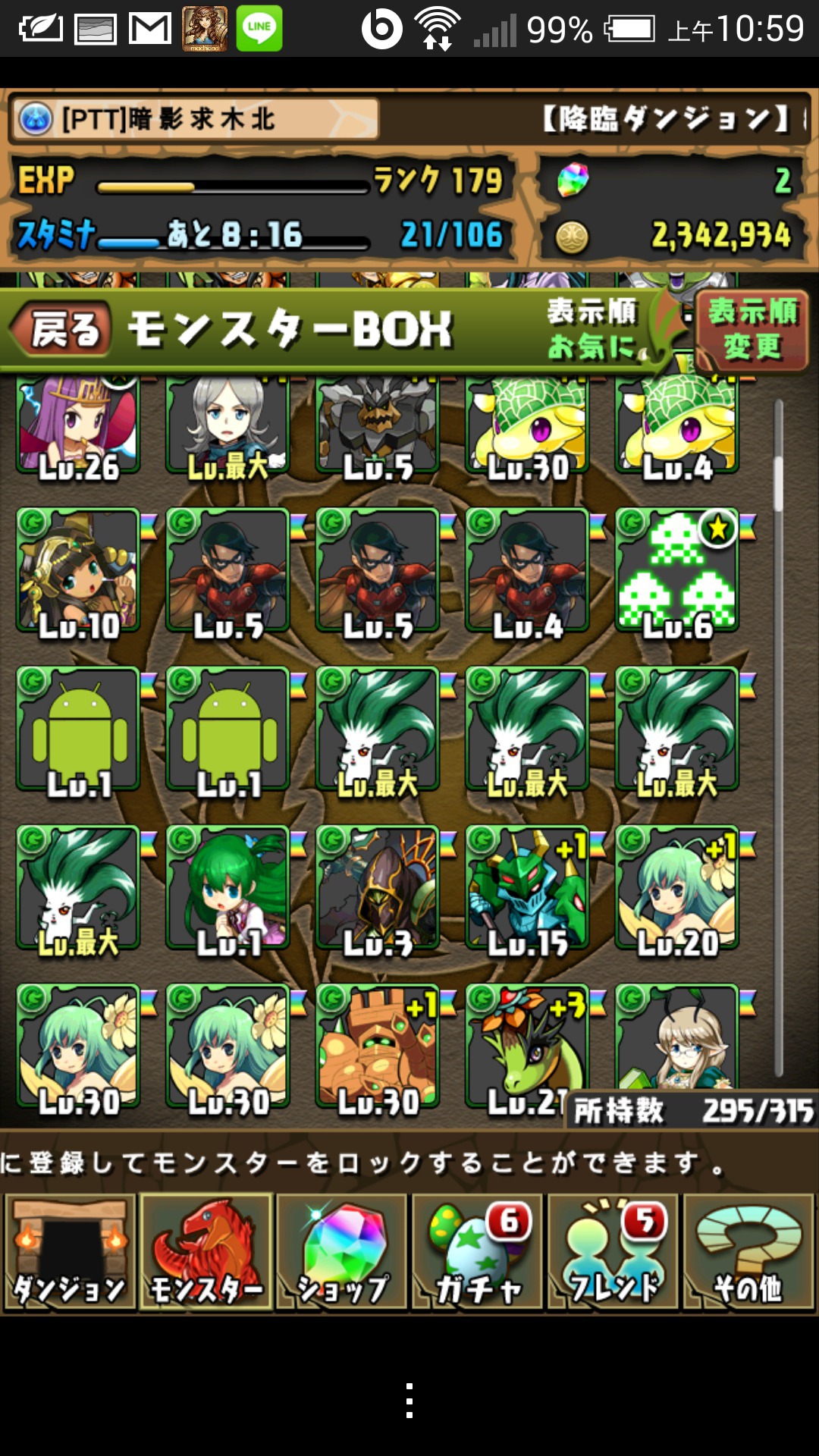Select the Lv.21 green dragon with +3
819x1456 pixels.
point(528,1045)
